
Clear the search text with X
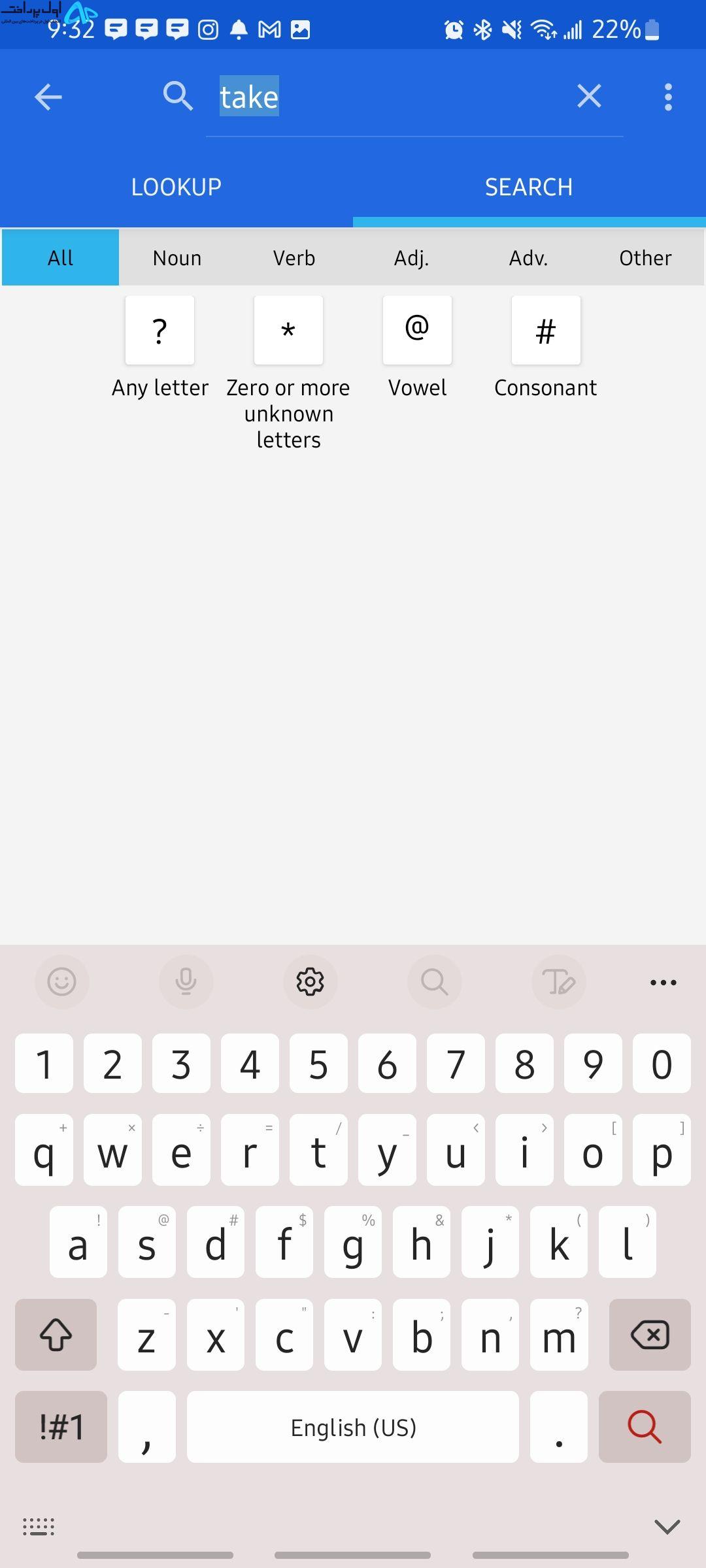coord(589,97)
